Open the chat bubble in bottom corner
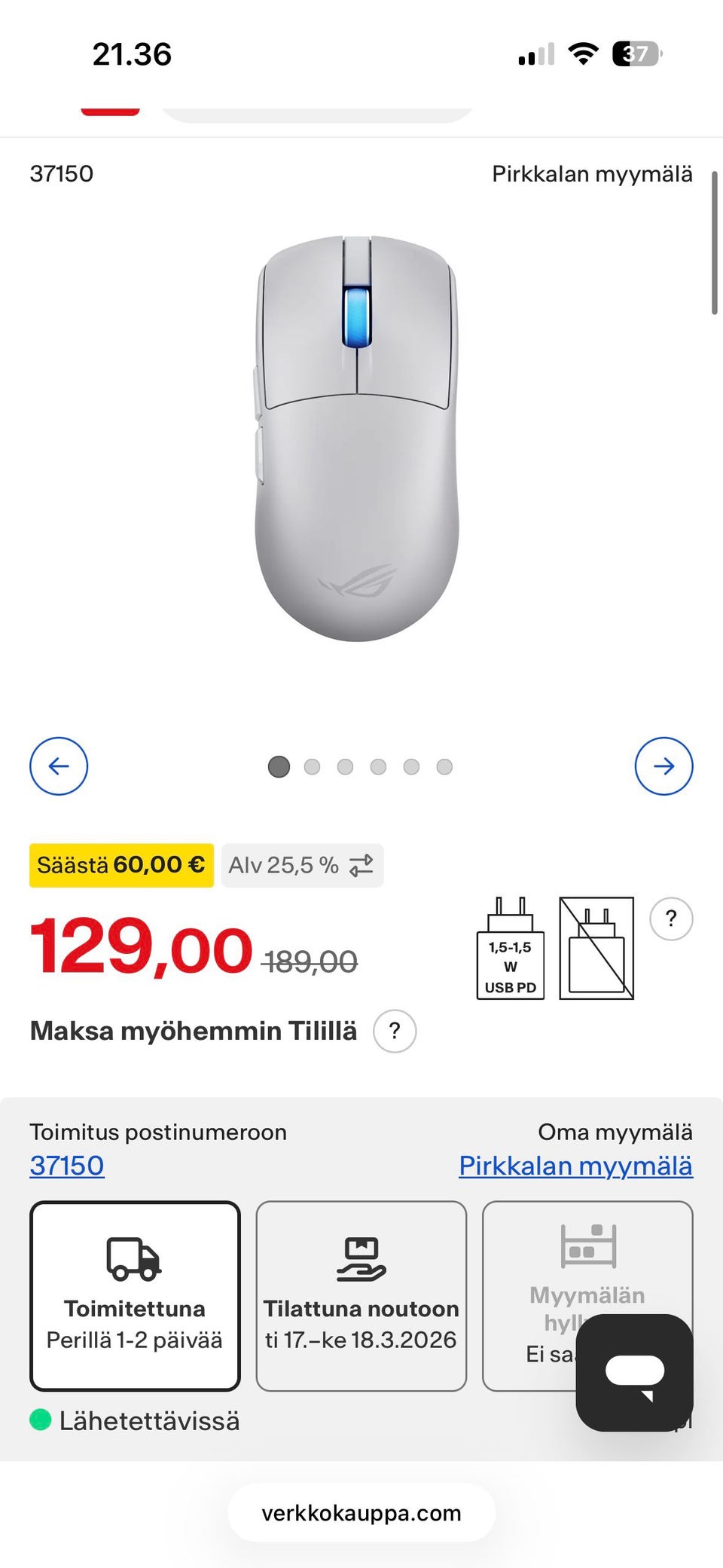723x1568 pixels. click(635, 1371)
